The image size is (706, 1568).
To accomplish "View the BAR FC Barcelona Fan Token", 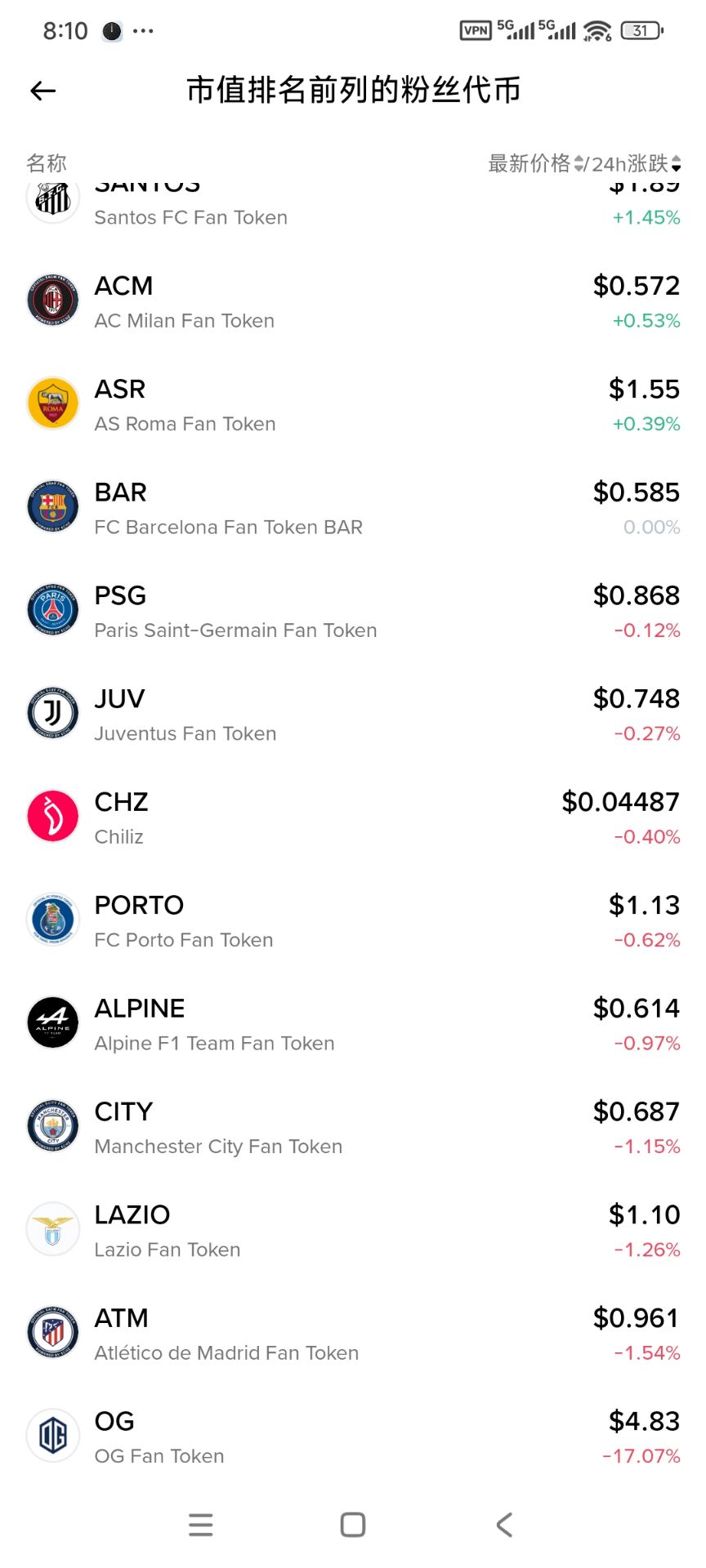I will pos(353,508).
